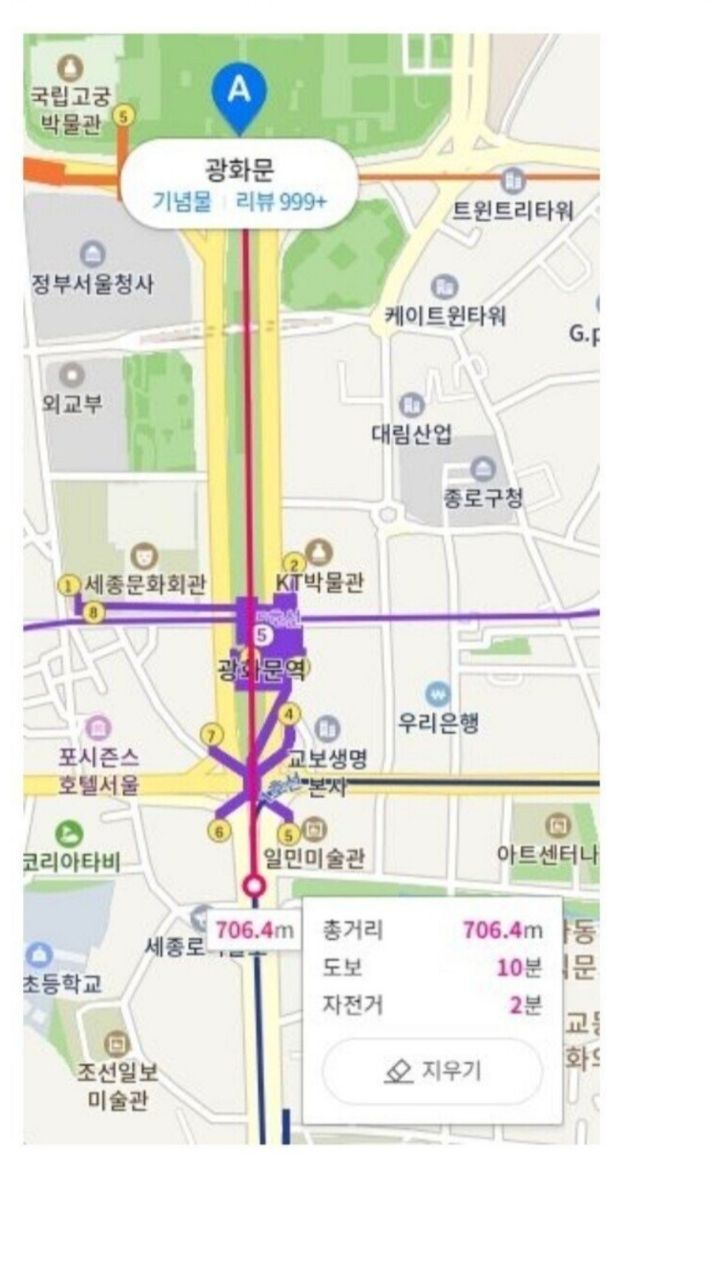Open the 광화문 place info bubble
The width and height of the screenshot is (720, 1262).
239,184
